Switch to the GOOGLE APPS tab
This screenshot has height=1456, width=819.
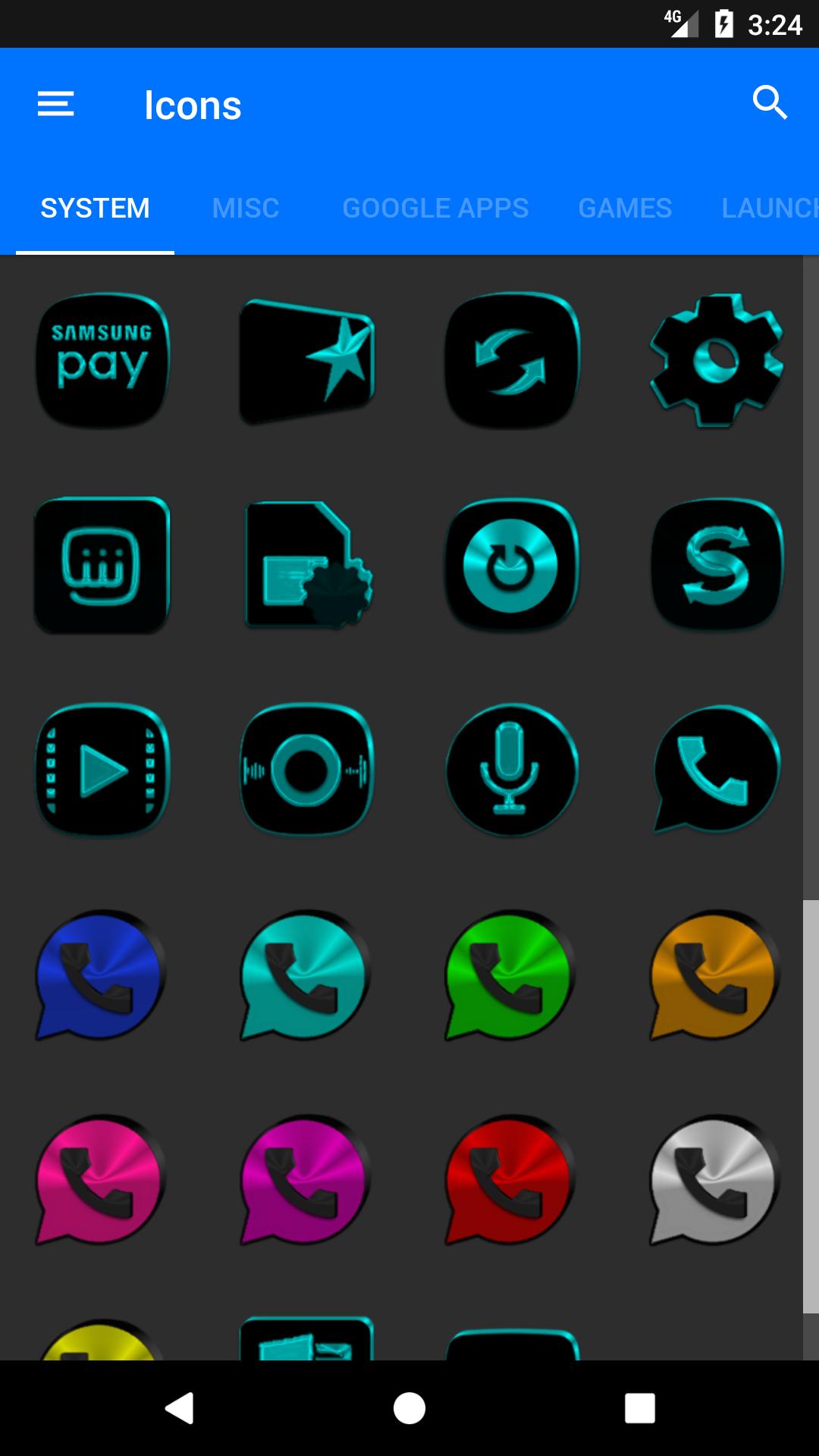[x=435, y=208]
